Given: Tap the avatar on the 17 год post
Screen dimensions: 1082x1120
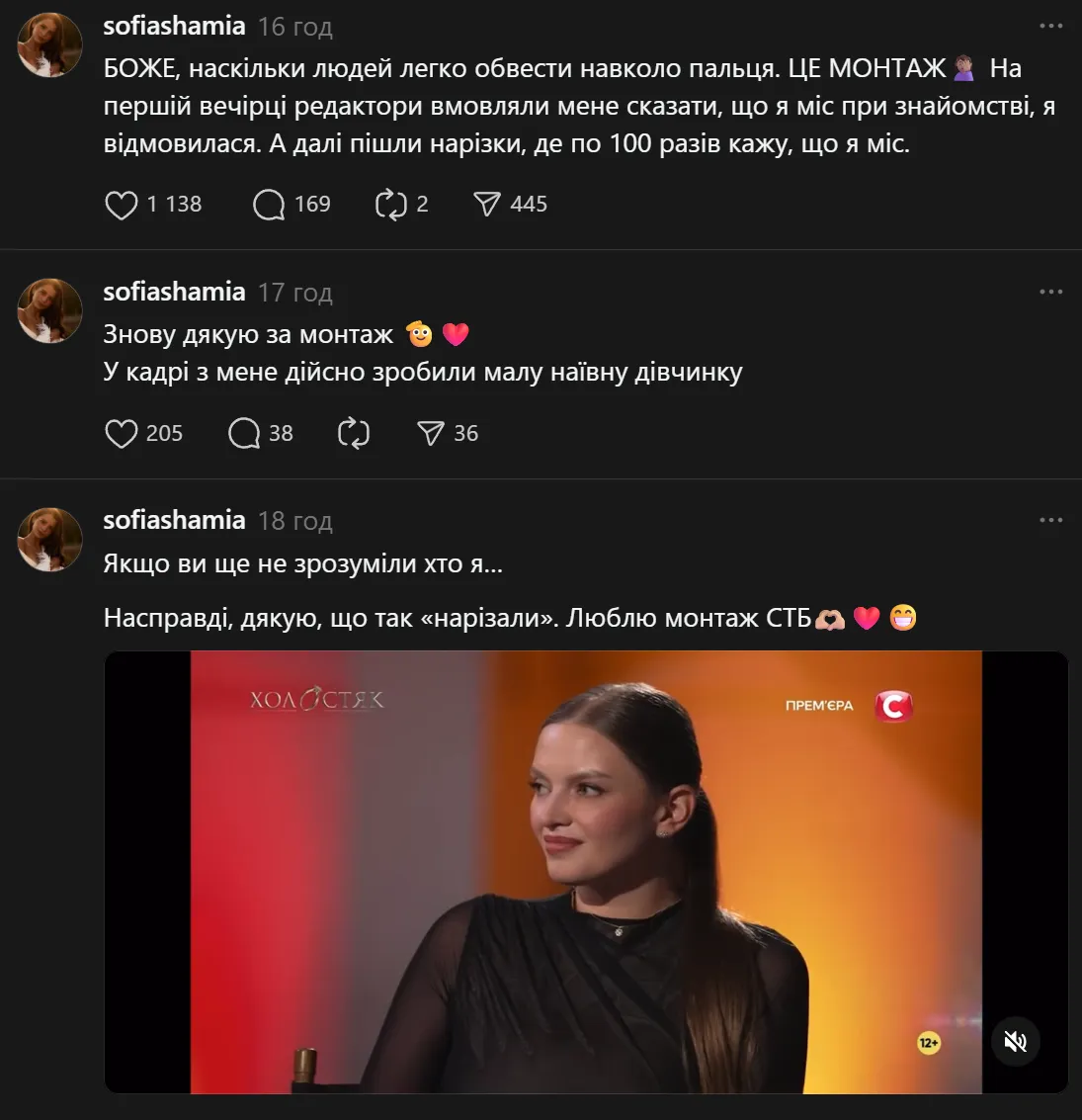Looking at the screenshot, I should click(50, 310).
